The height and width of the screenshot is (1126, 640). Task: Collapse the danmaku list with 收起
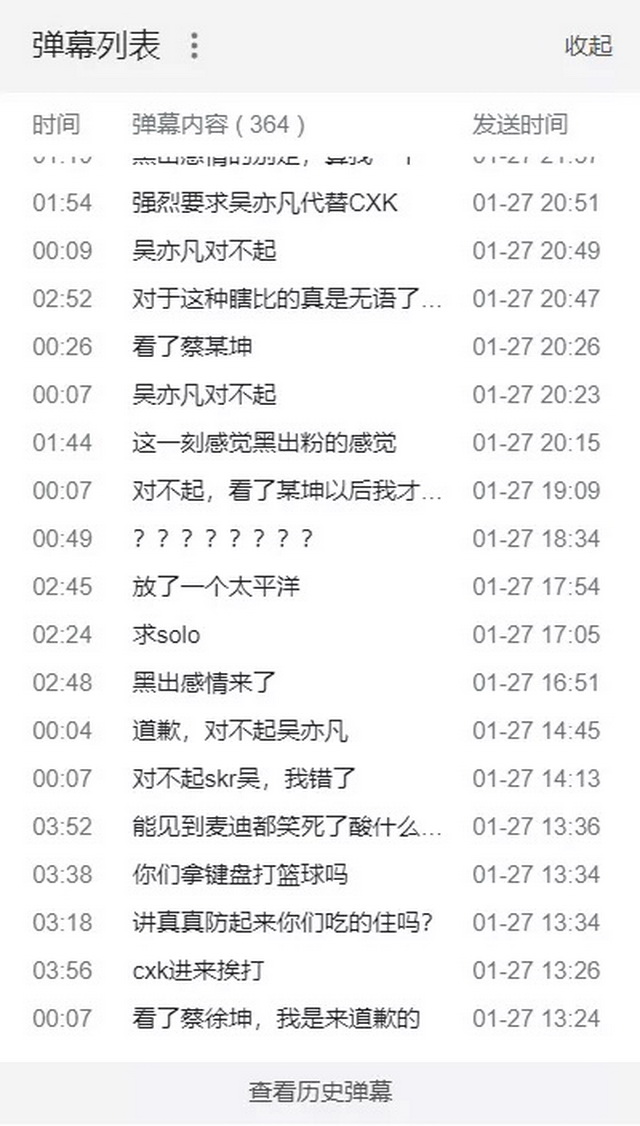point(588,46)
